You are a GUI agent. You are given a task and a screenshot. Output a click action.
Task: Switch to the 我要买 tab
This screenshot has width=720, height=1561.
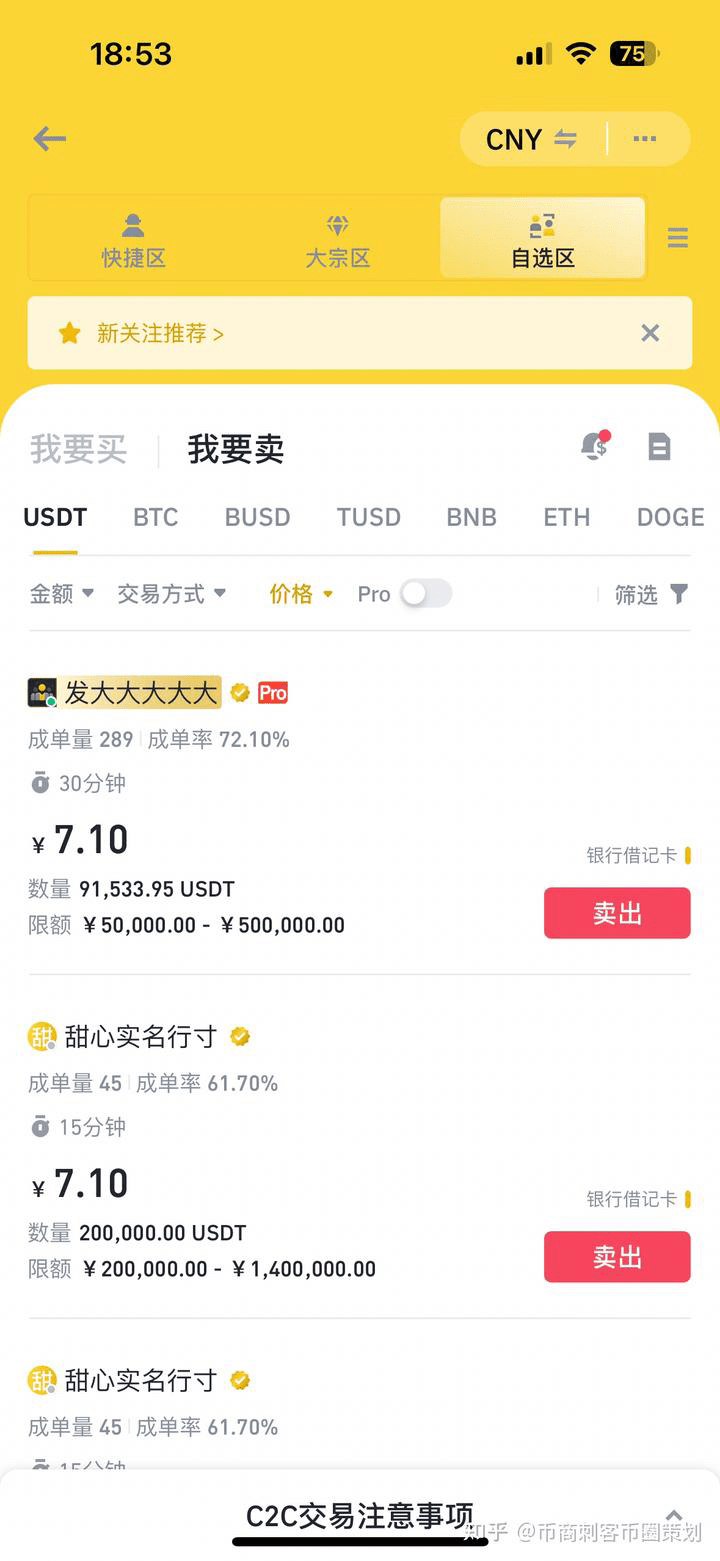pyautogui.click(x=78, y=450)
